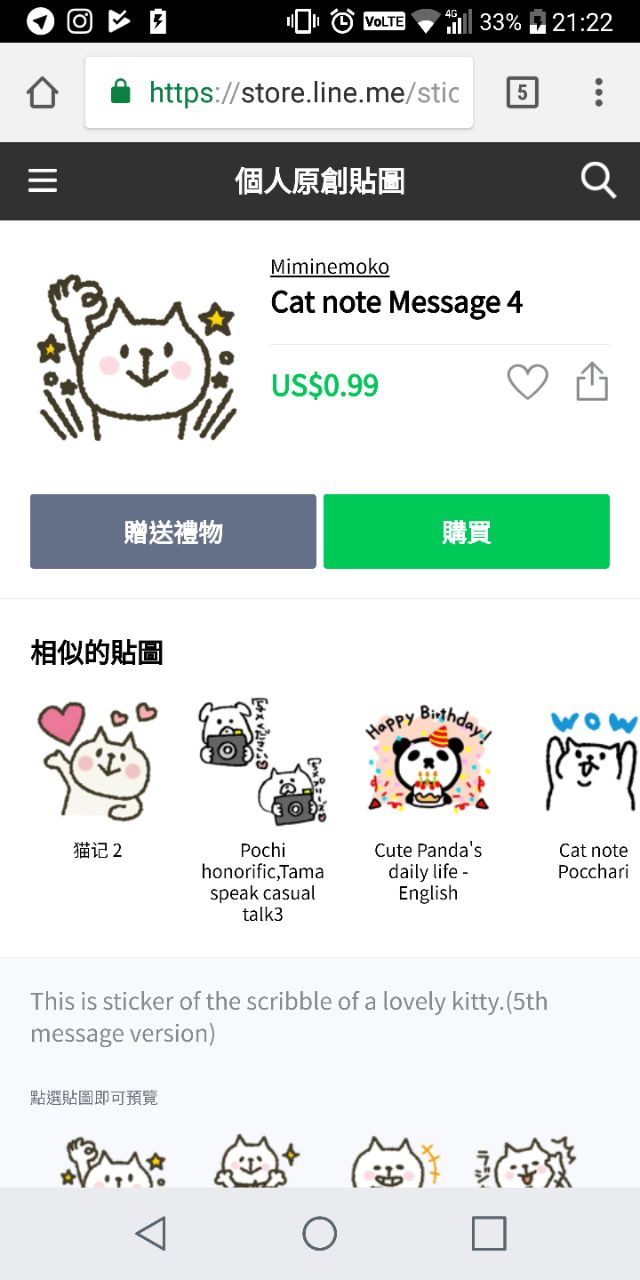Open the creator Miminemoko link
The image size is (640, 1280).
tap(329, 267)
